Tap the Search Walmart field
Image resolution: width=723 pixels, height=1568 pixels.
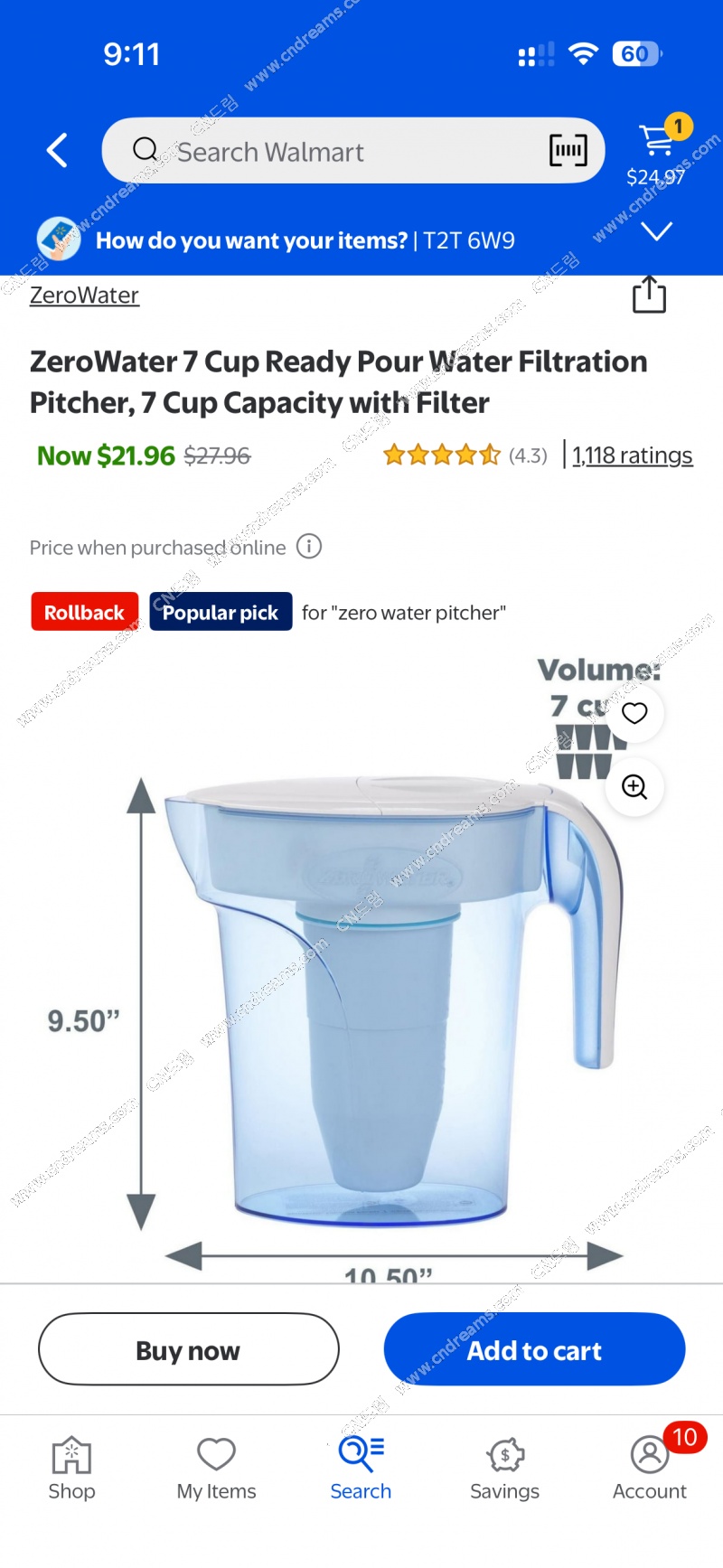(x=343, y=151)
